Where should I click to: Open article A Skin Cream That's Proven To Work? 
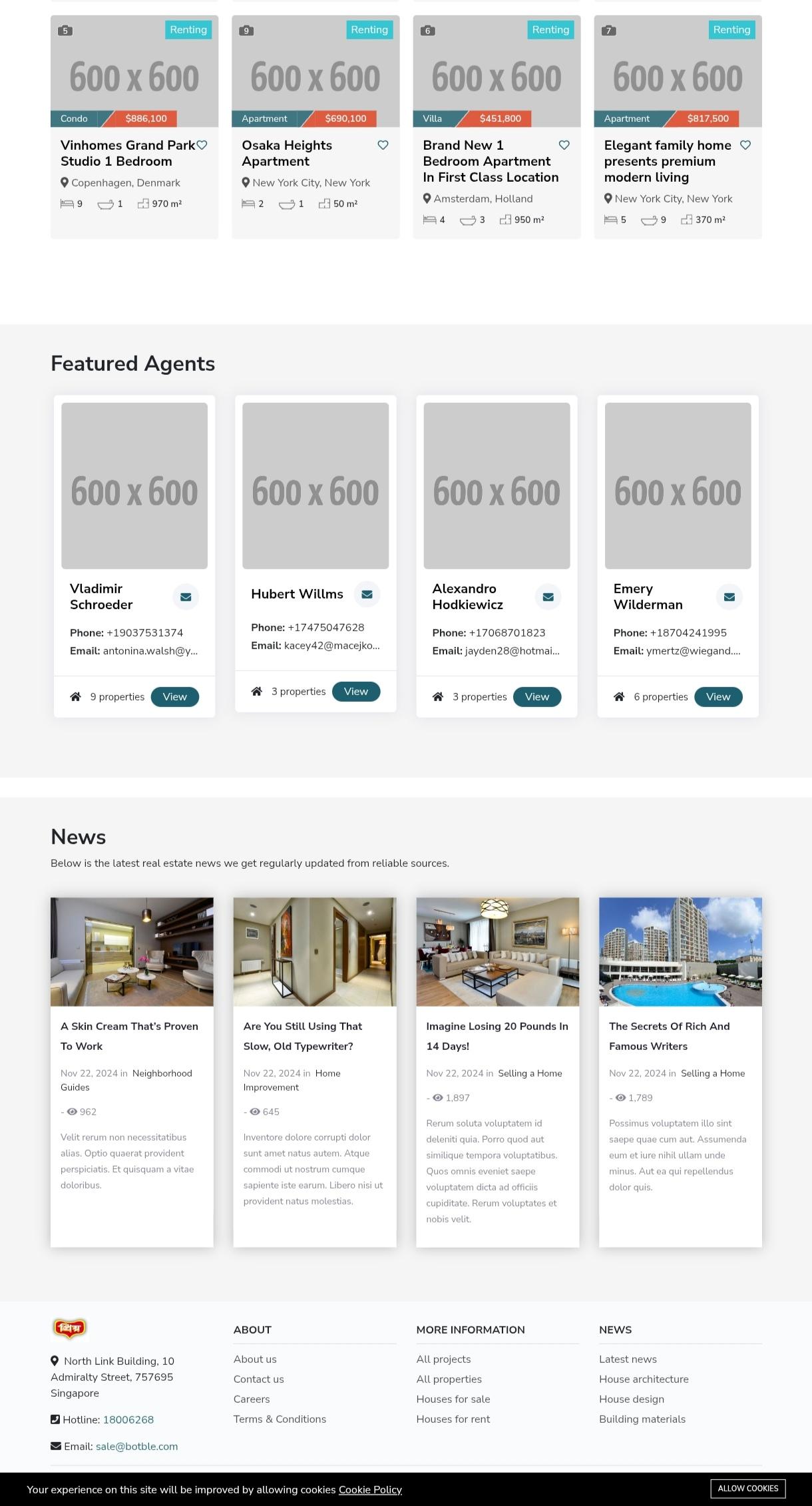(129, 1036)
